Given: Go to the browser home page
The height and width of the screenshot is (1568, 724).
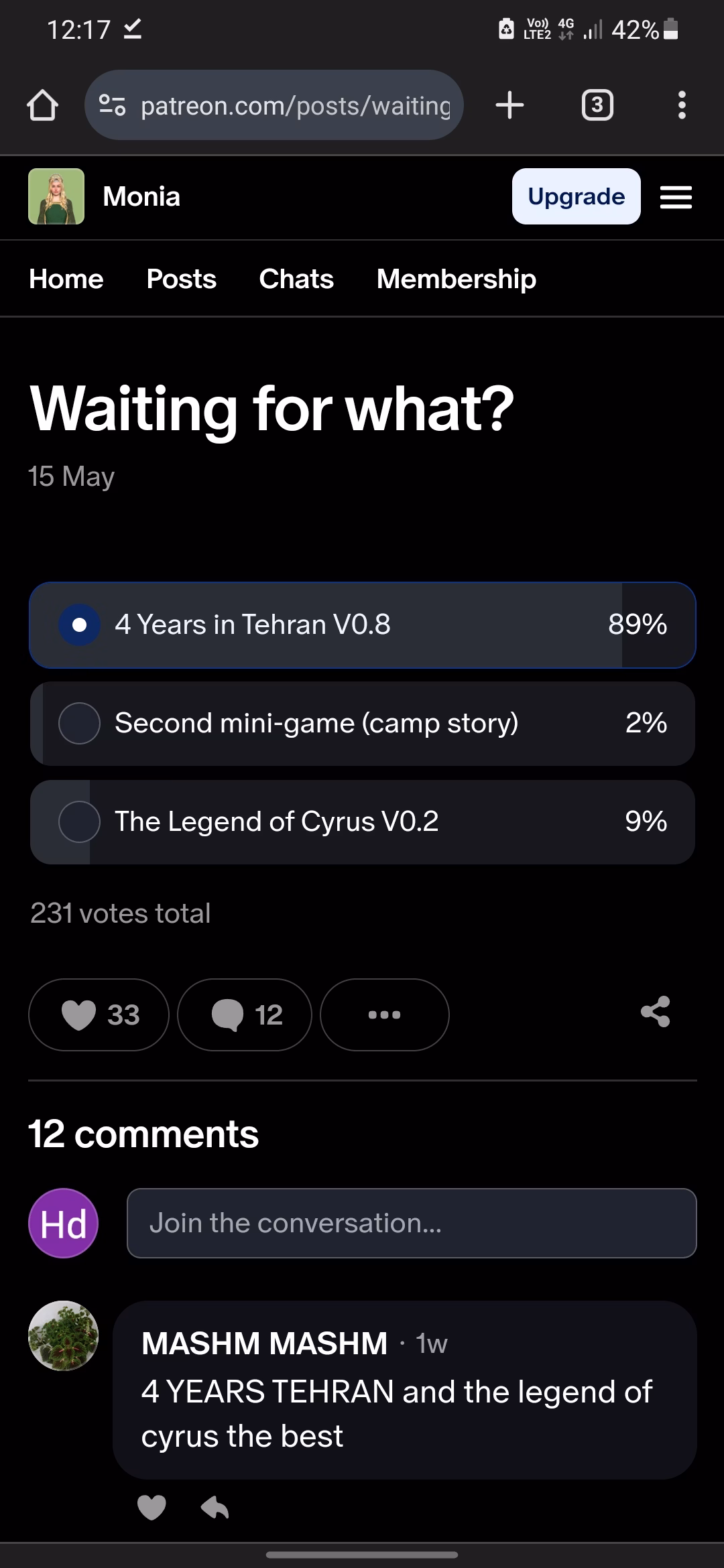Looking at the screenshot, I should point(42,105).
